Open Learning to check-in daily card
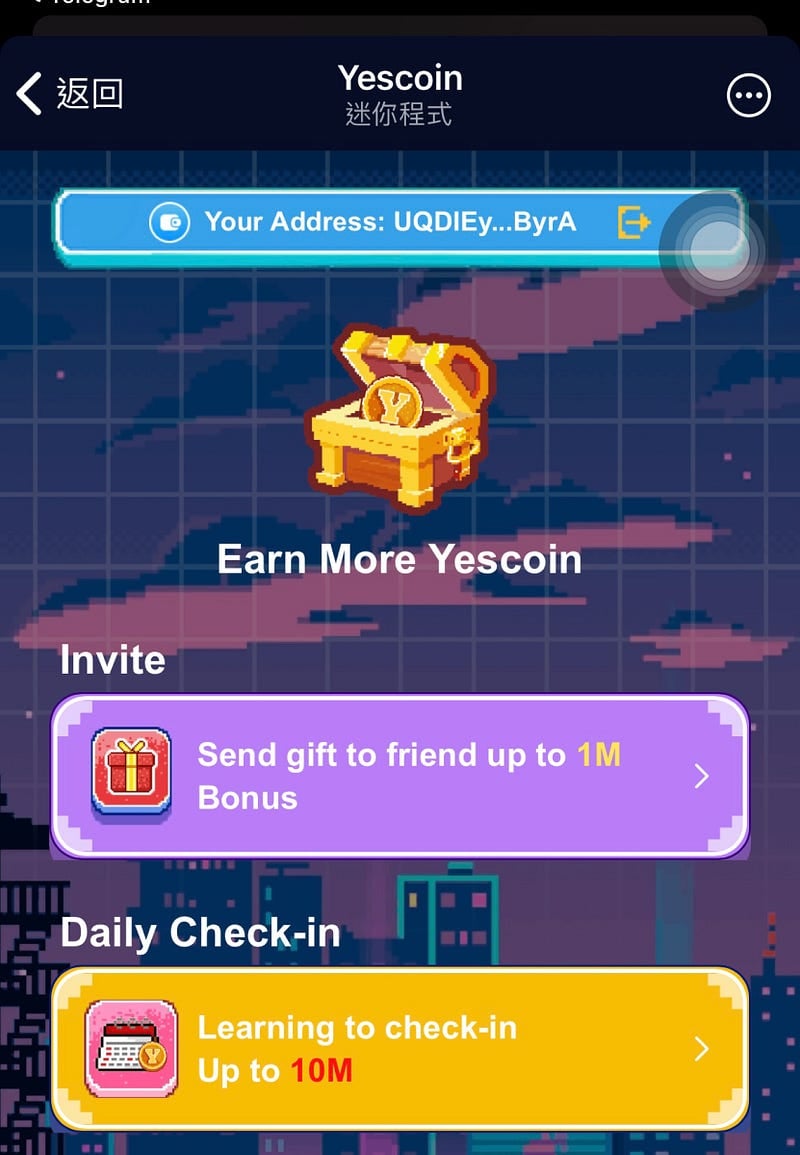Image resolution: width=800 pixels, height=1155 pixels. 400,1049
